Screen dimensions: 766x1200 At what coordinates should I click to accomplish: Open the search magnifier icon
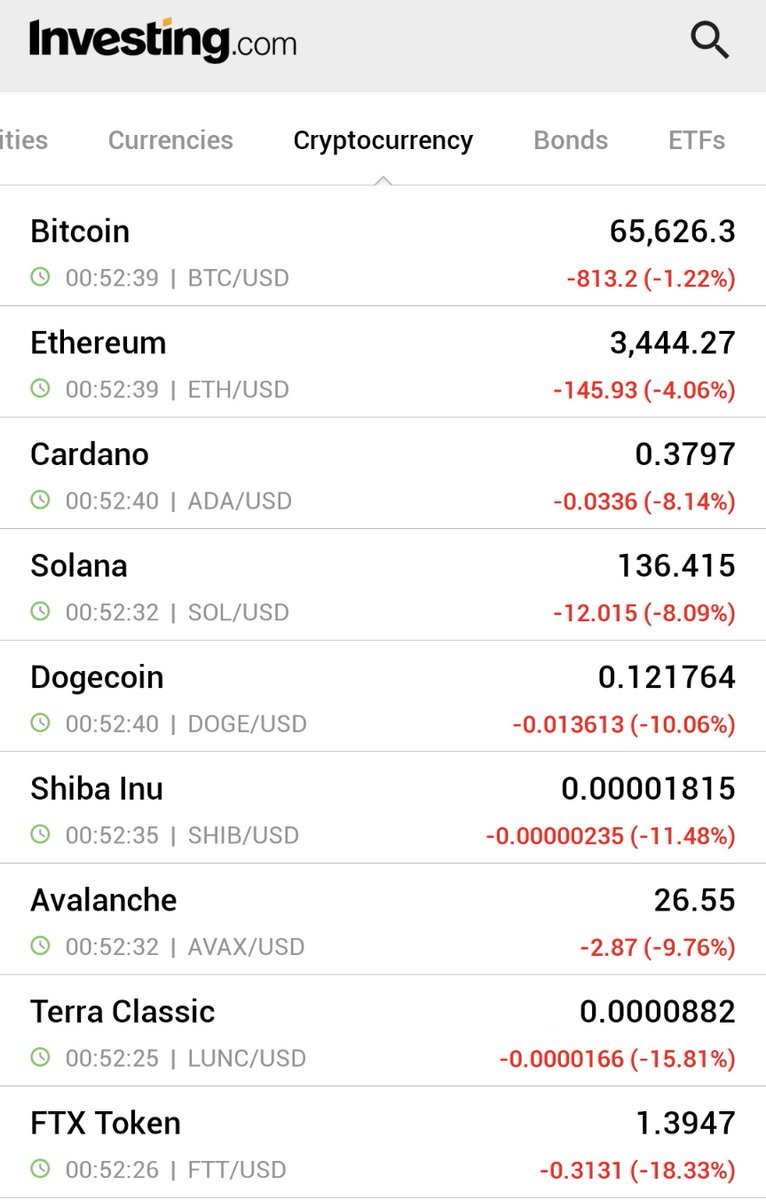pos(710,41)
